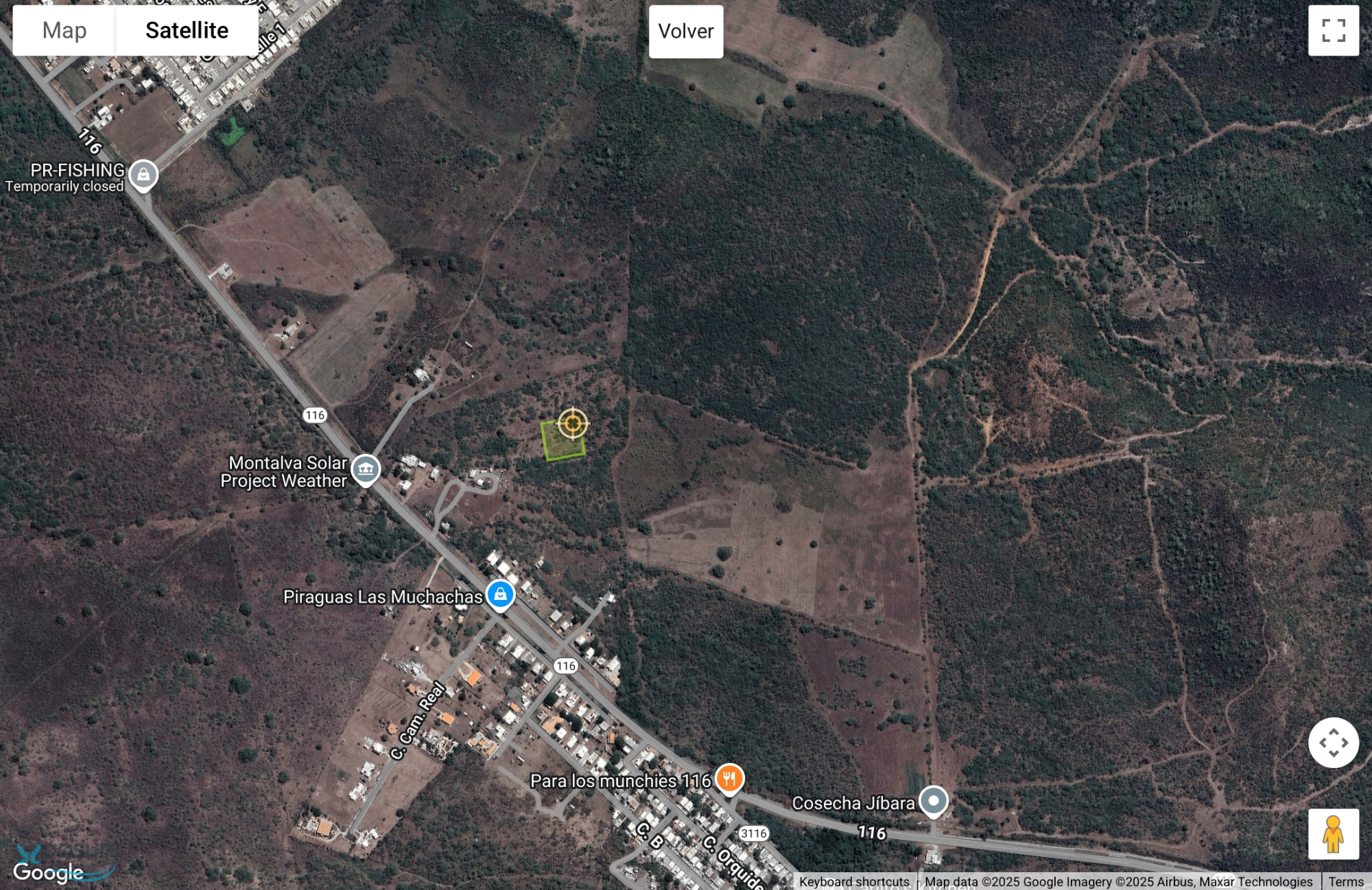The width and height of the screenshot is (1372, 890).
Task: Open the PR-FISHING place marker
Action: coord(143,174)
